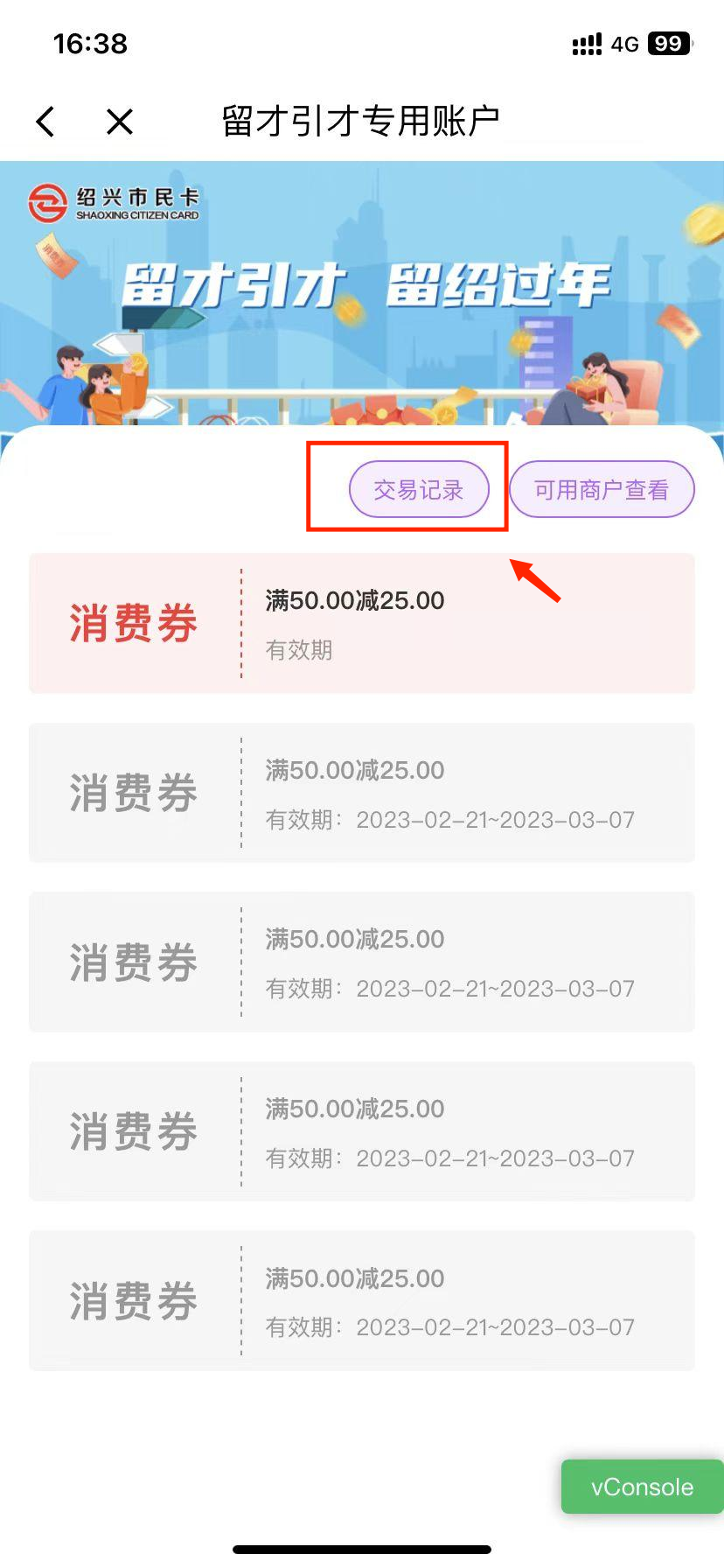Open 交易记录 transaction records
Image resolution: width=724 pixels, height=1568 pixels.
coord(419,489)
